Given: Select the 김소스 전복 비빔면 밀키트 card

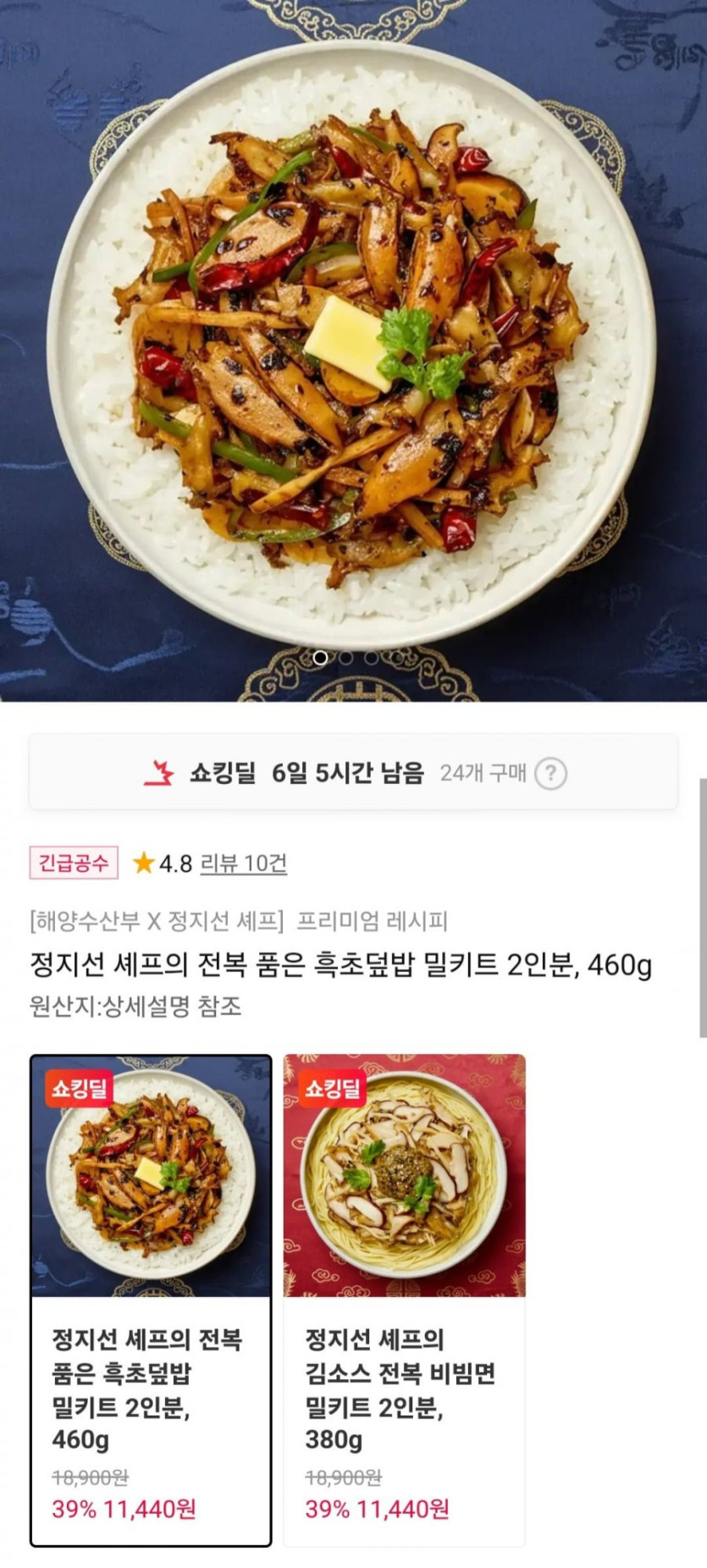Looking at the screenshot, I should pyautogui.click(x=404, y=1299).
